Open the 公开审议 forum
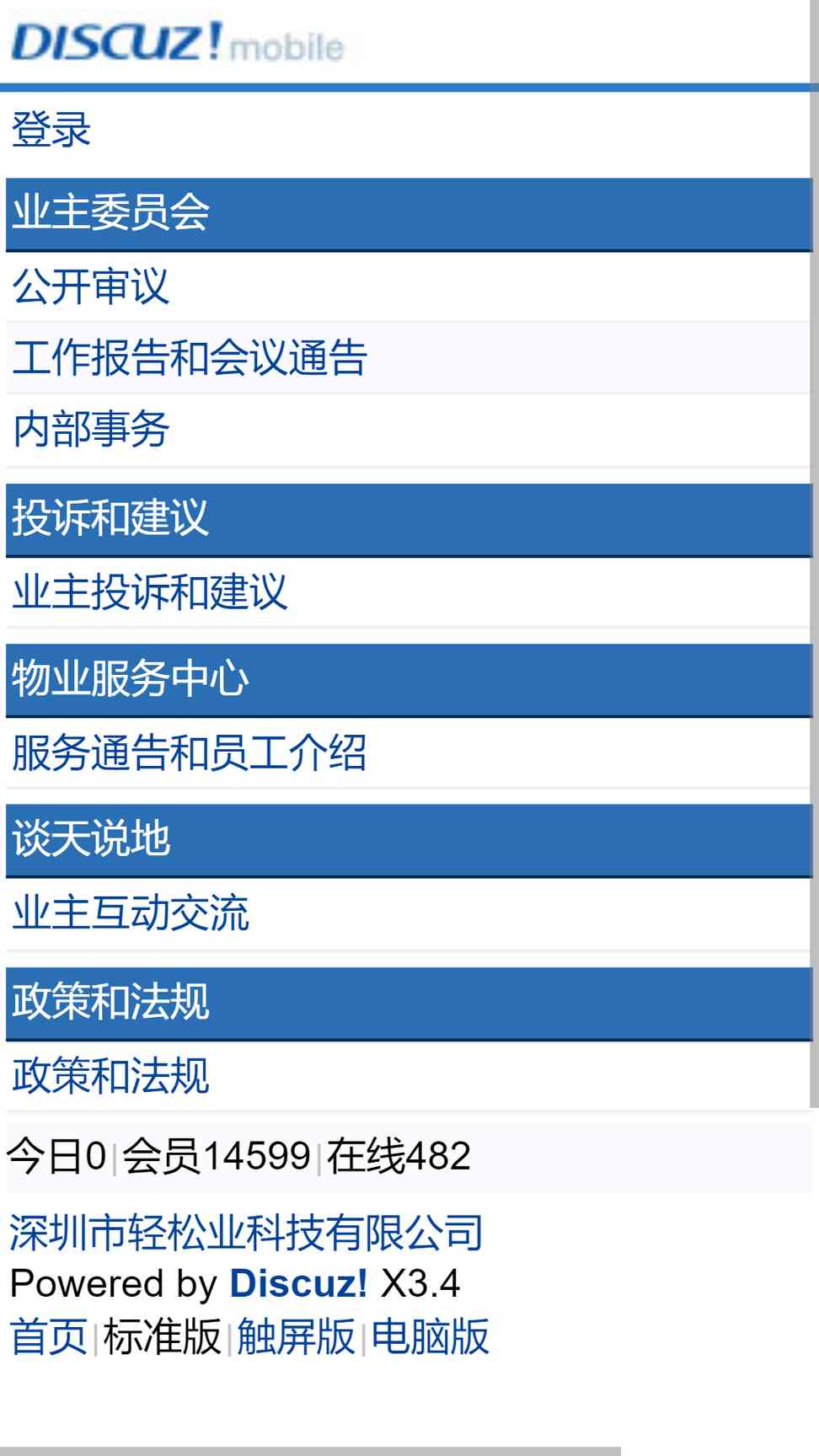Viewport: 819px width, 1456px height. point(90,286)
